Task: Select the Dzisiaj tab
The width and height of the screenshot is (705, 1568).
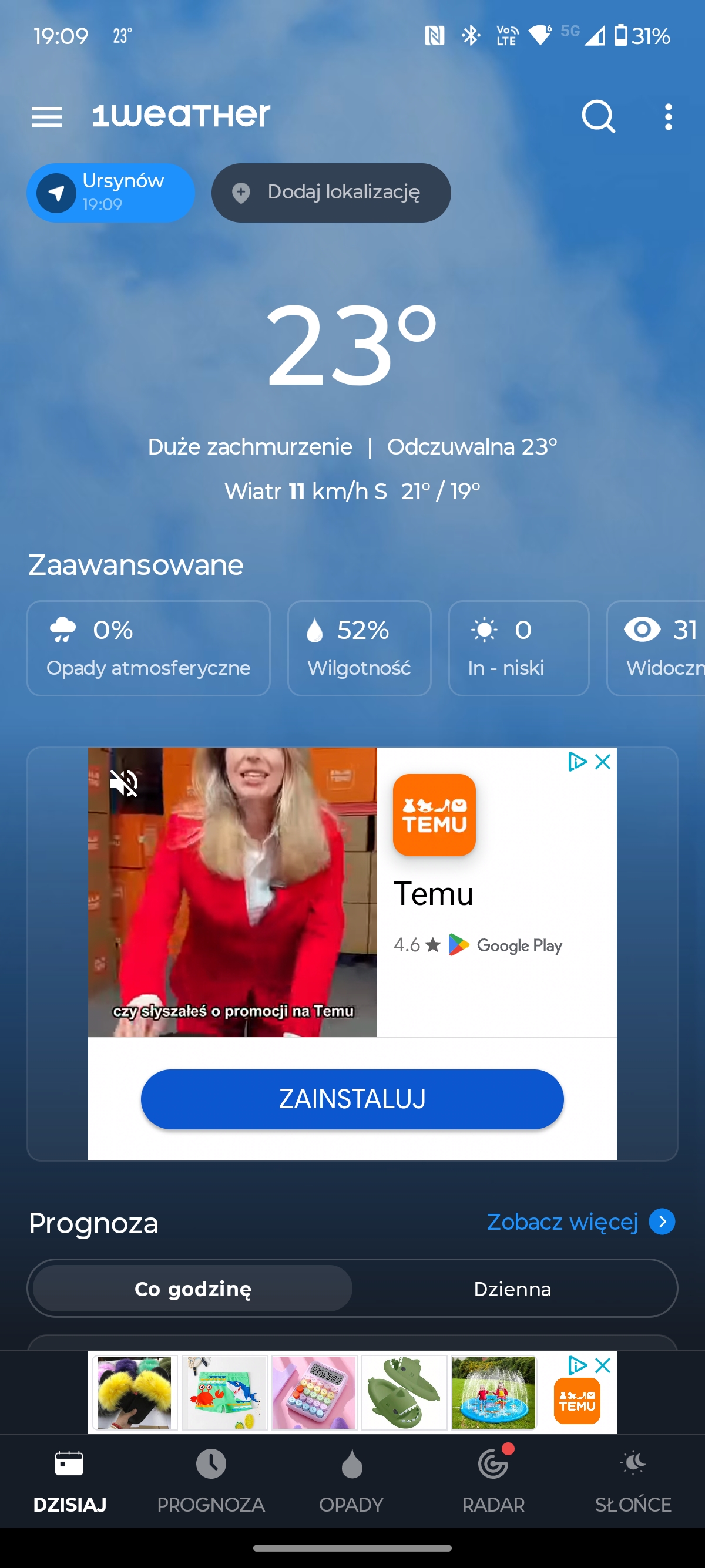Action: [69, 1482]
